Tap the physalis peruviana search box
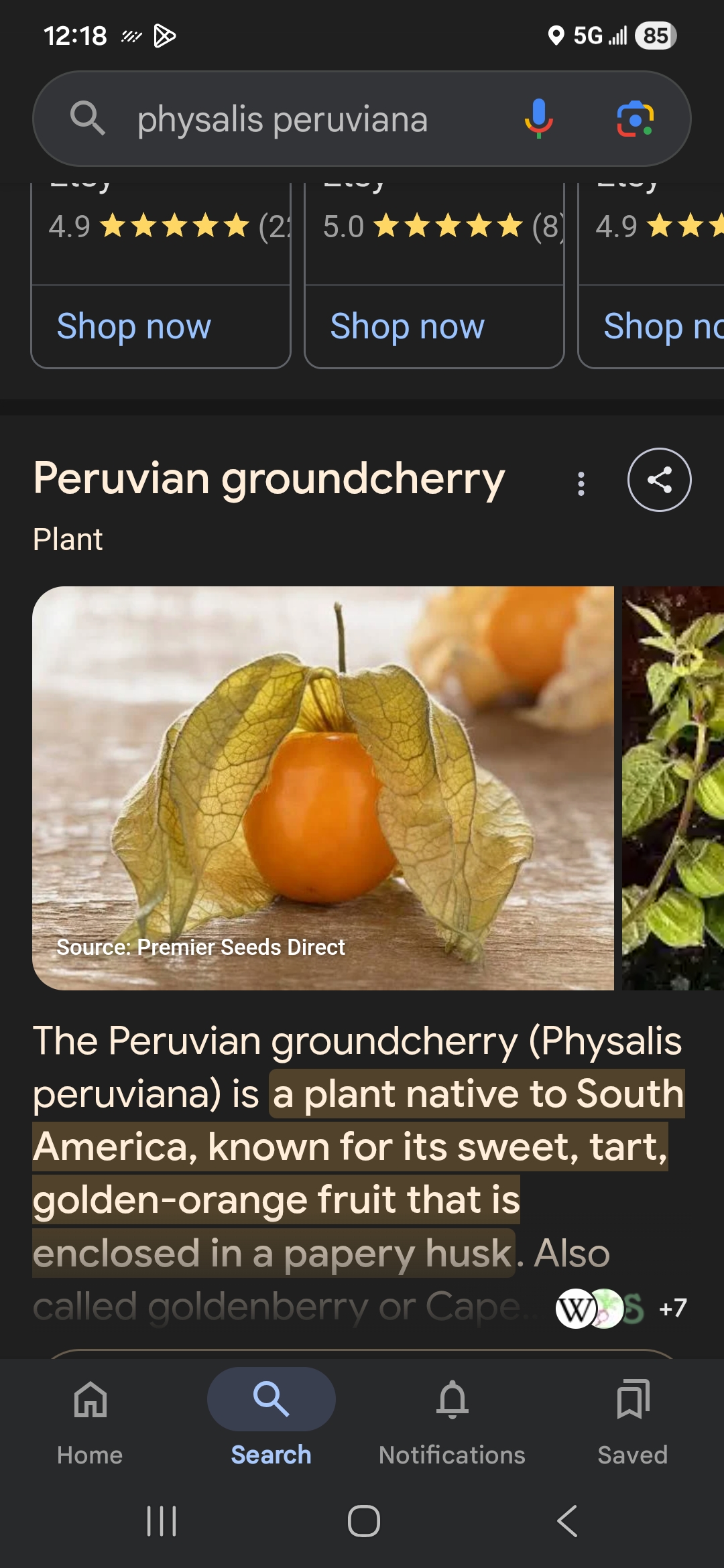Image resolution: width=724 pixels, height=1568 pixels. [282, 119]
